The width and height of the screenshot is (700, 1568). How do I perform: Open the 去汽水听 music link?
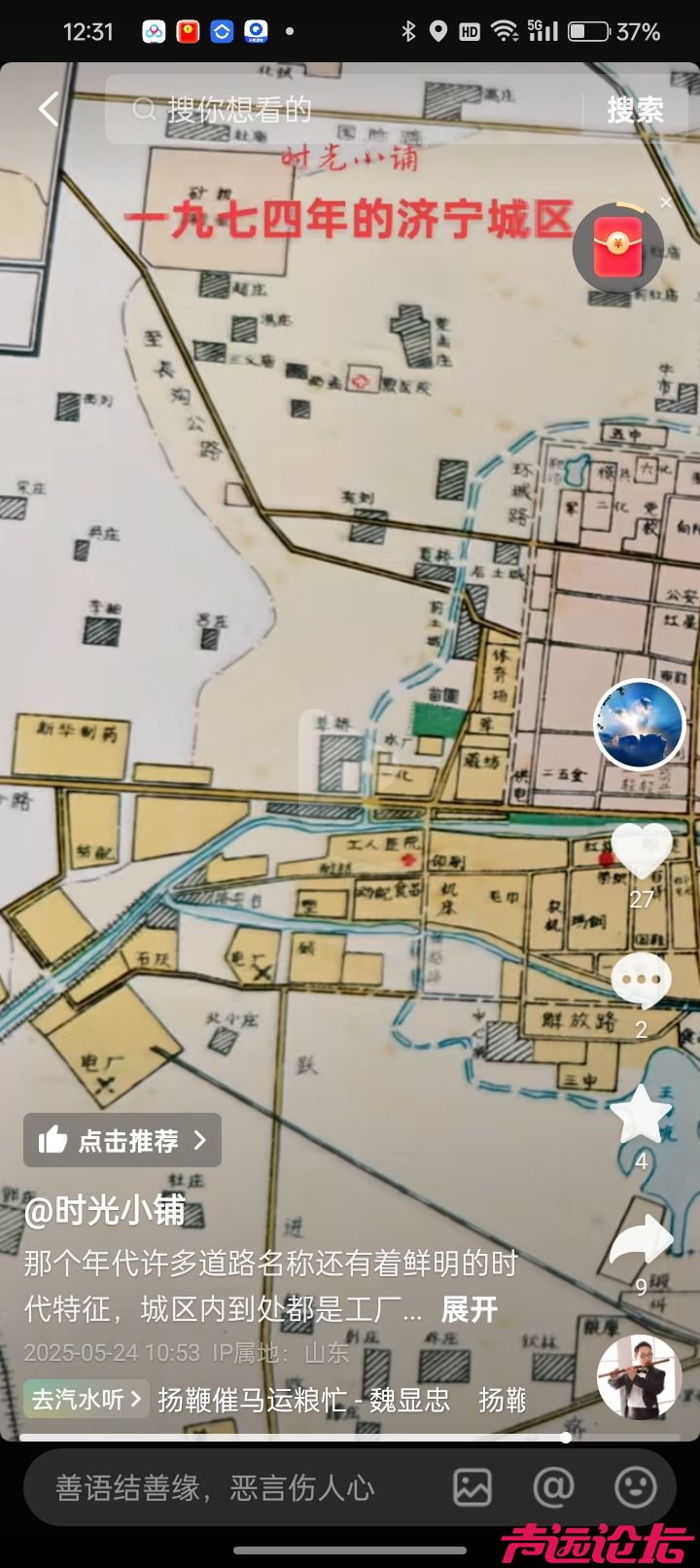[86, 1399]
